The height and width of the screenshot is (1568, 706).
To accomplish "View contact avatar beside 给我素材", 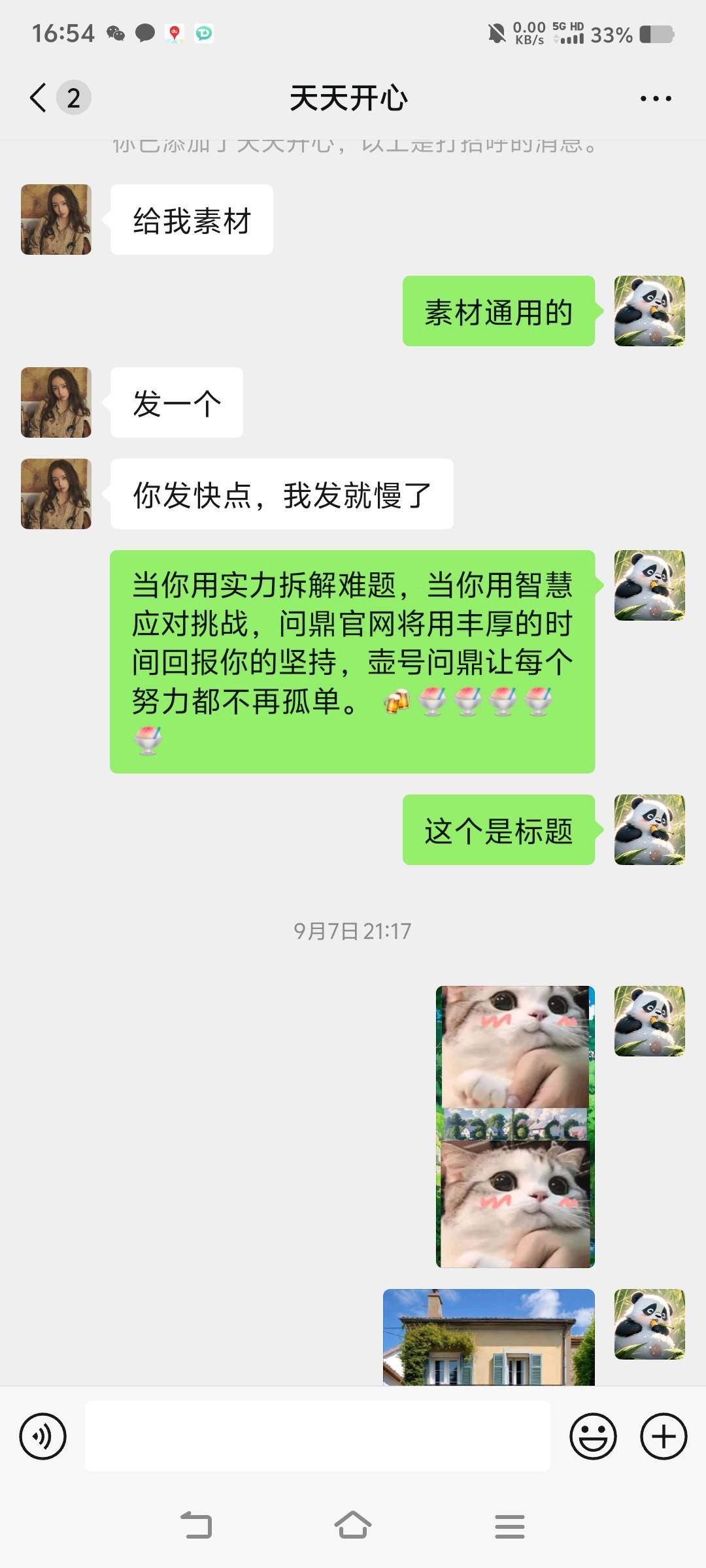I will pyautogui.click(x=56, y=220).
